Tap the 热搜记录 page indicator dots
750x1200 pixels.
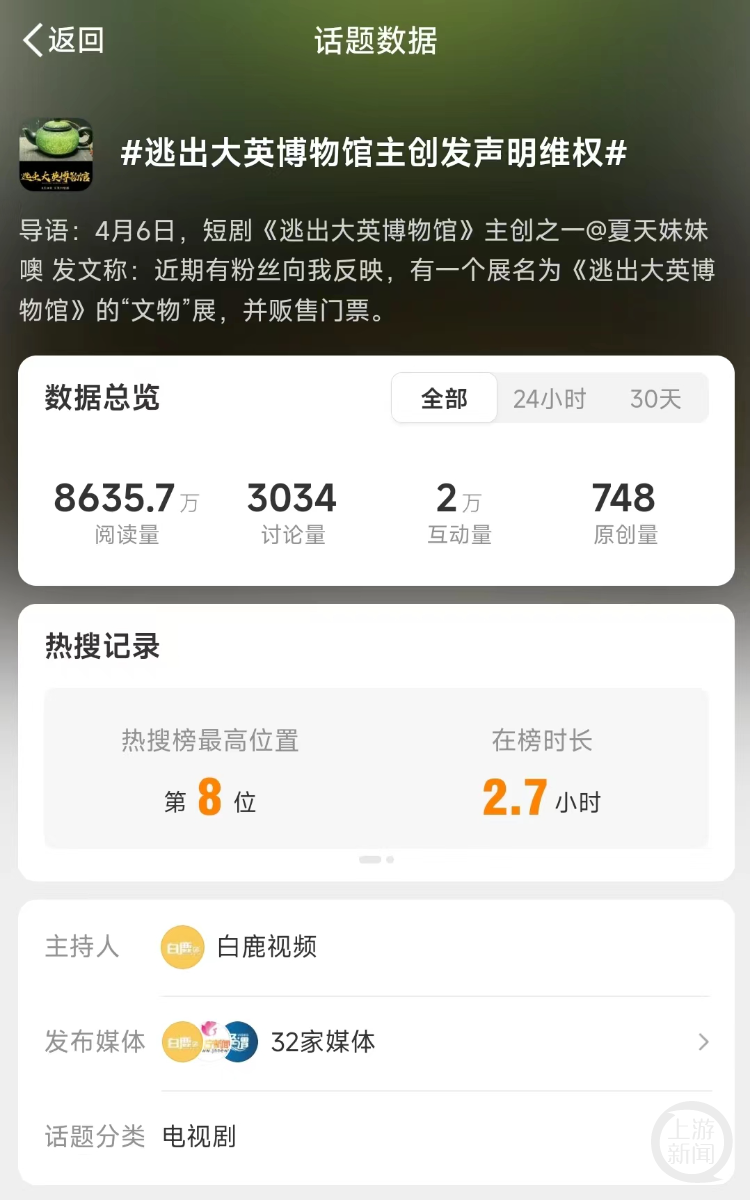376,859
